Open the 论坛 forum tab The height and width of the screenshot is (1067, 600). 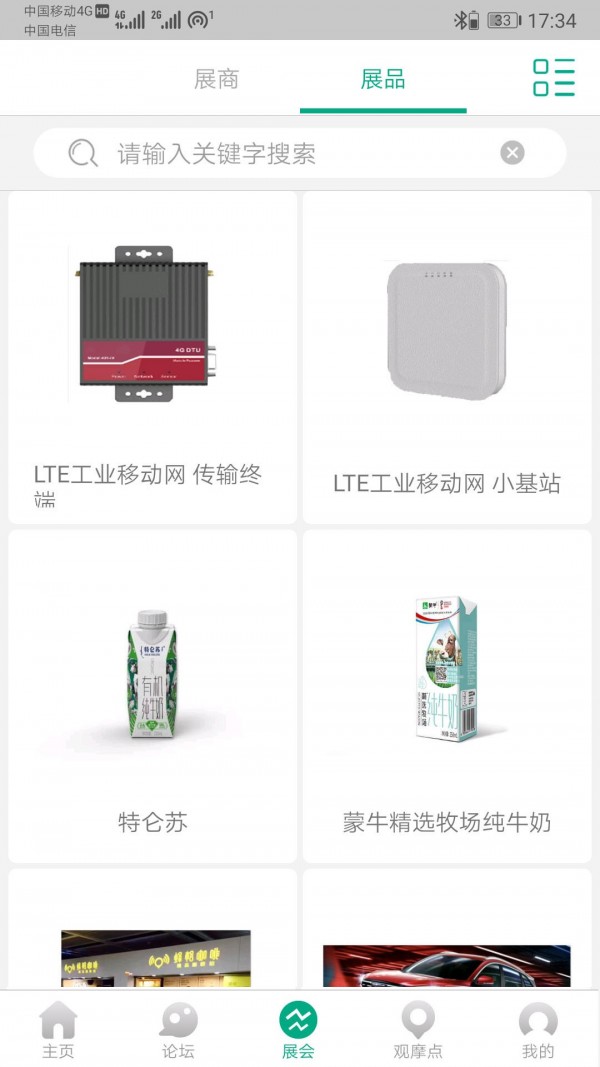point(178,1030)
